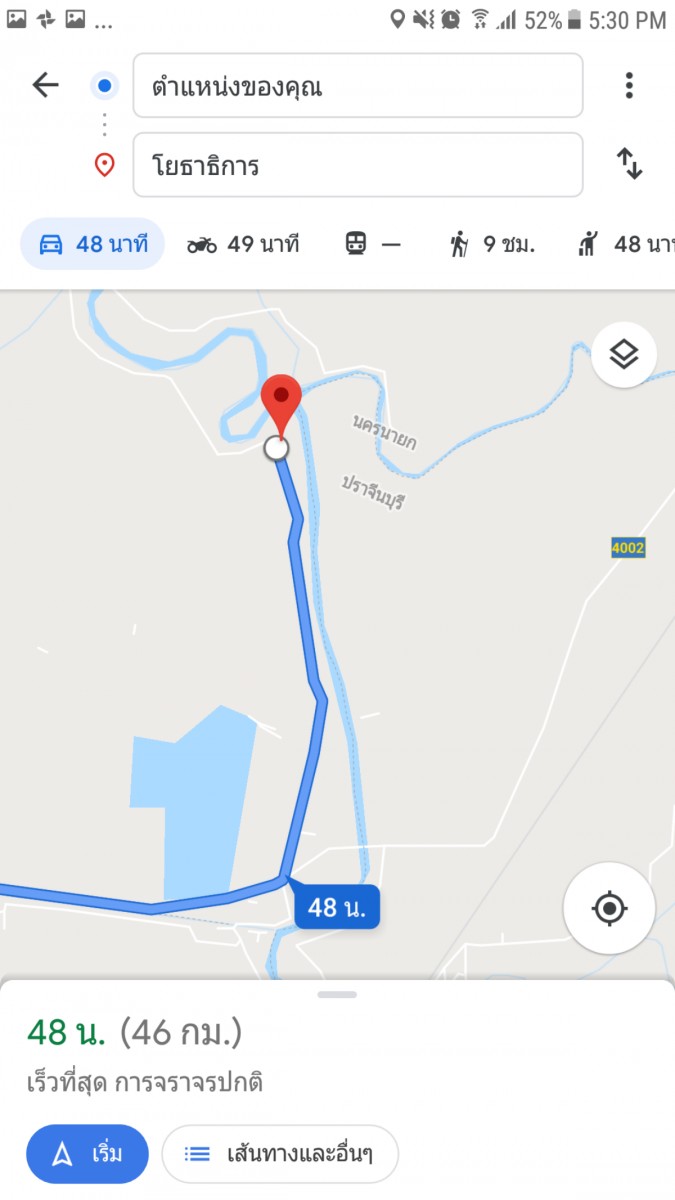Open the three-dot overflow menu
Viewport: 675px width, 1200px height.
click(x=629, y=85)
